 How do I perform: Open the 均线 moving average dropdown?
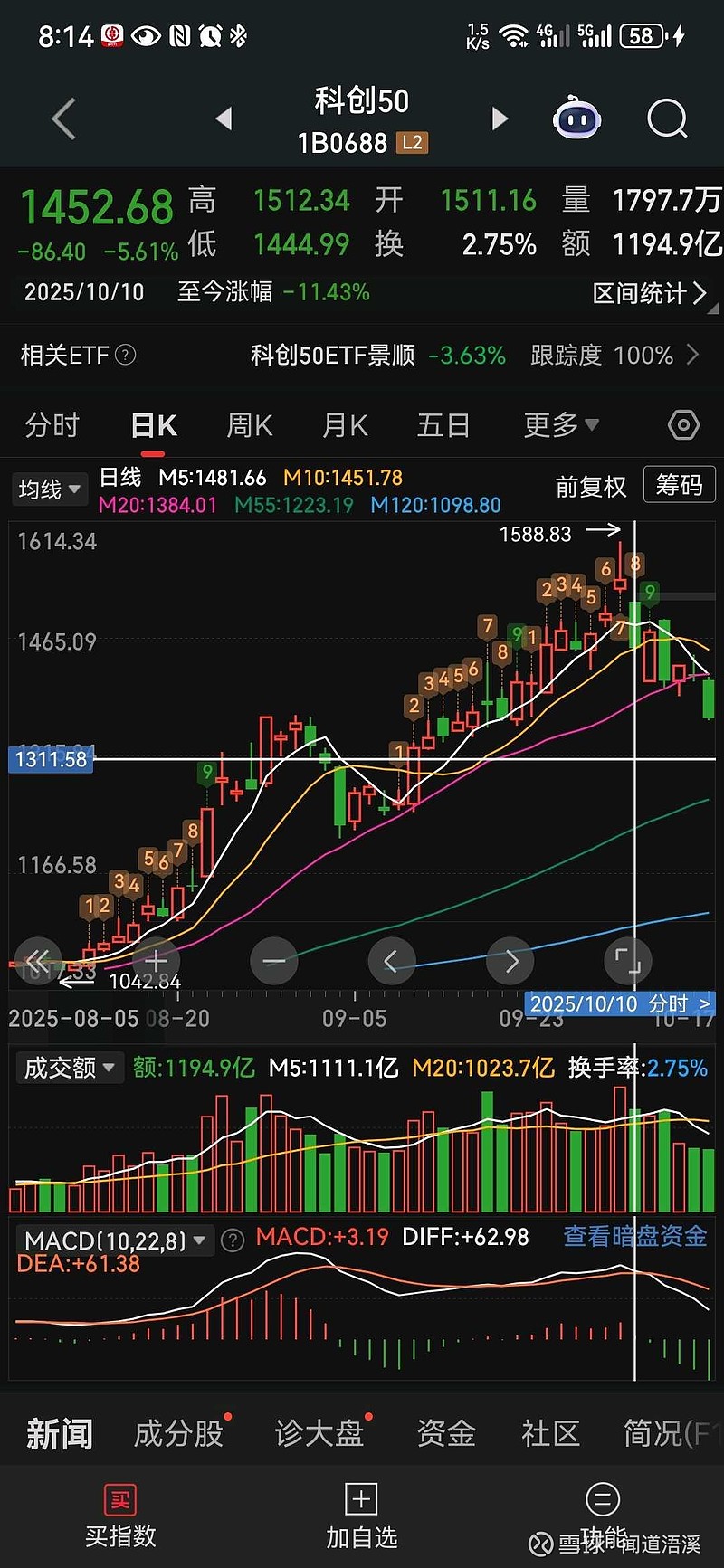point(50,489)
